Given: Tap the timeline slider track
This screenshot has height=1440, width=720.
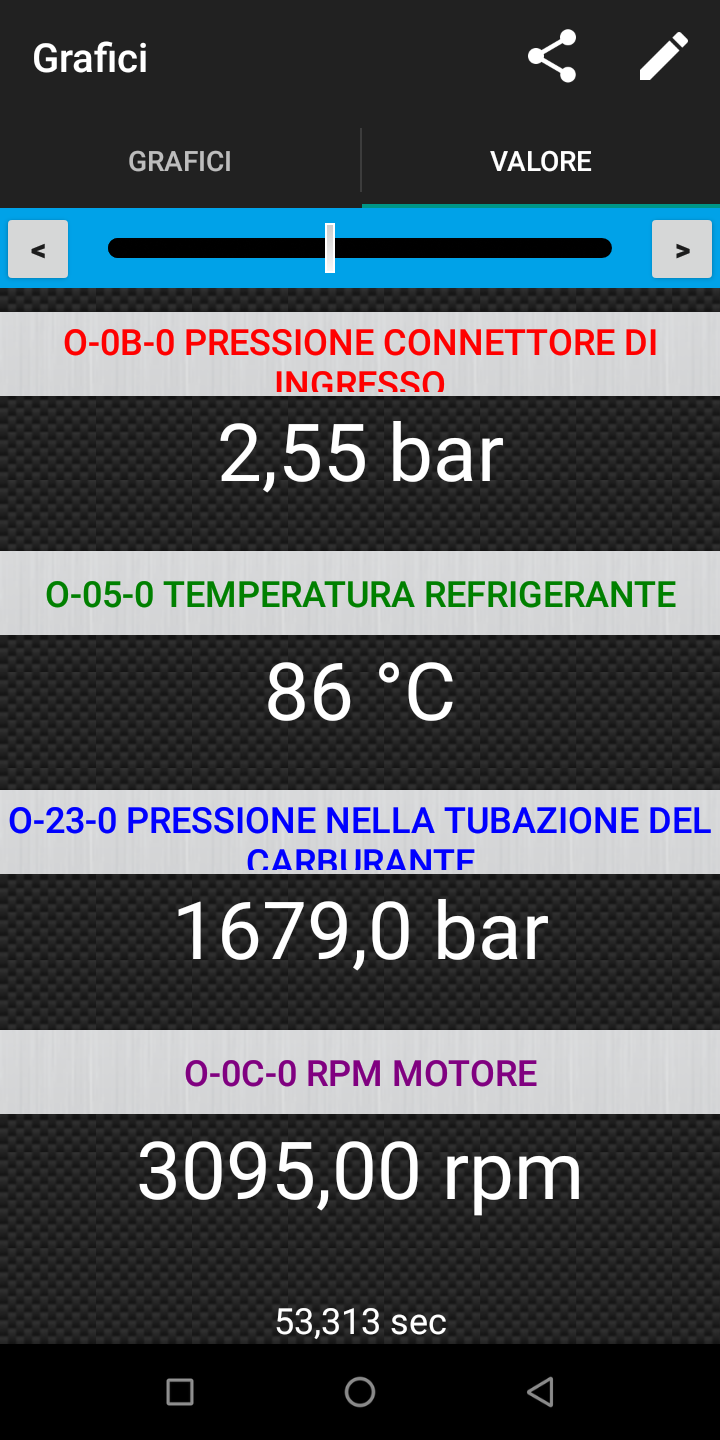Looking at the screenshot, I should coord(360,248).
